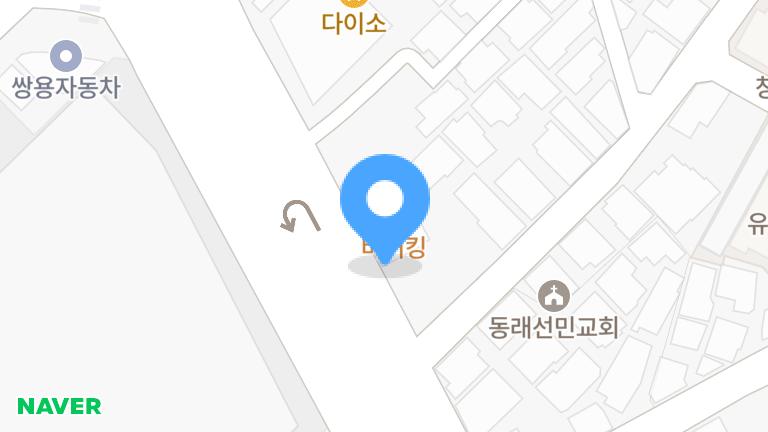Tap the blue location pin marker
This screenshot has width=768, height=432.
385,201
